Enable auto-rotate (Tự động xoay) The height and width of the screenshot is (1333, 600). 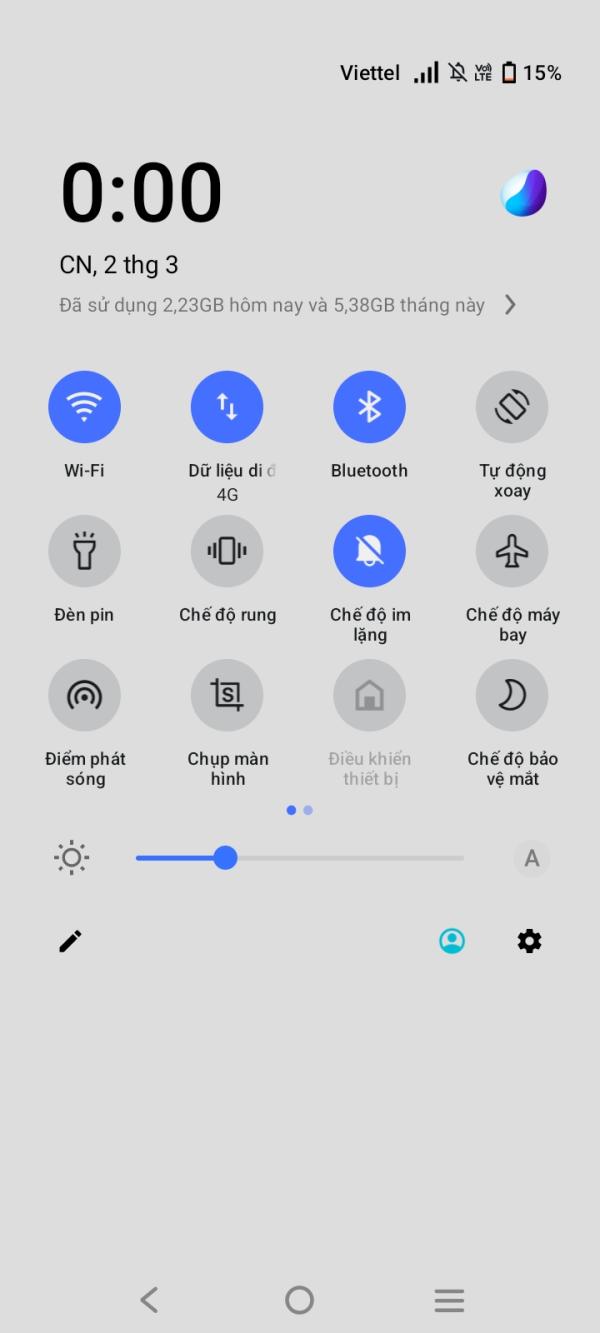pos(512,407)
